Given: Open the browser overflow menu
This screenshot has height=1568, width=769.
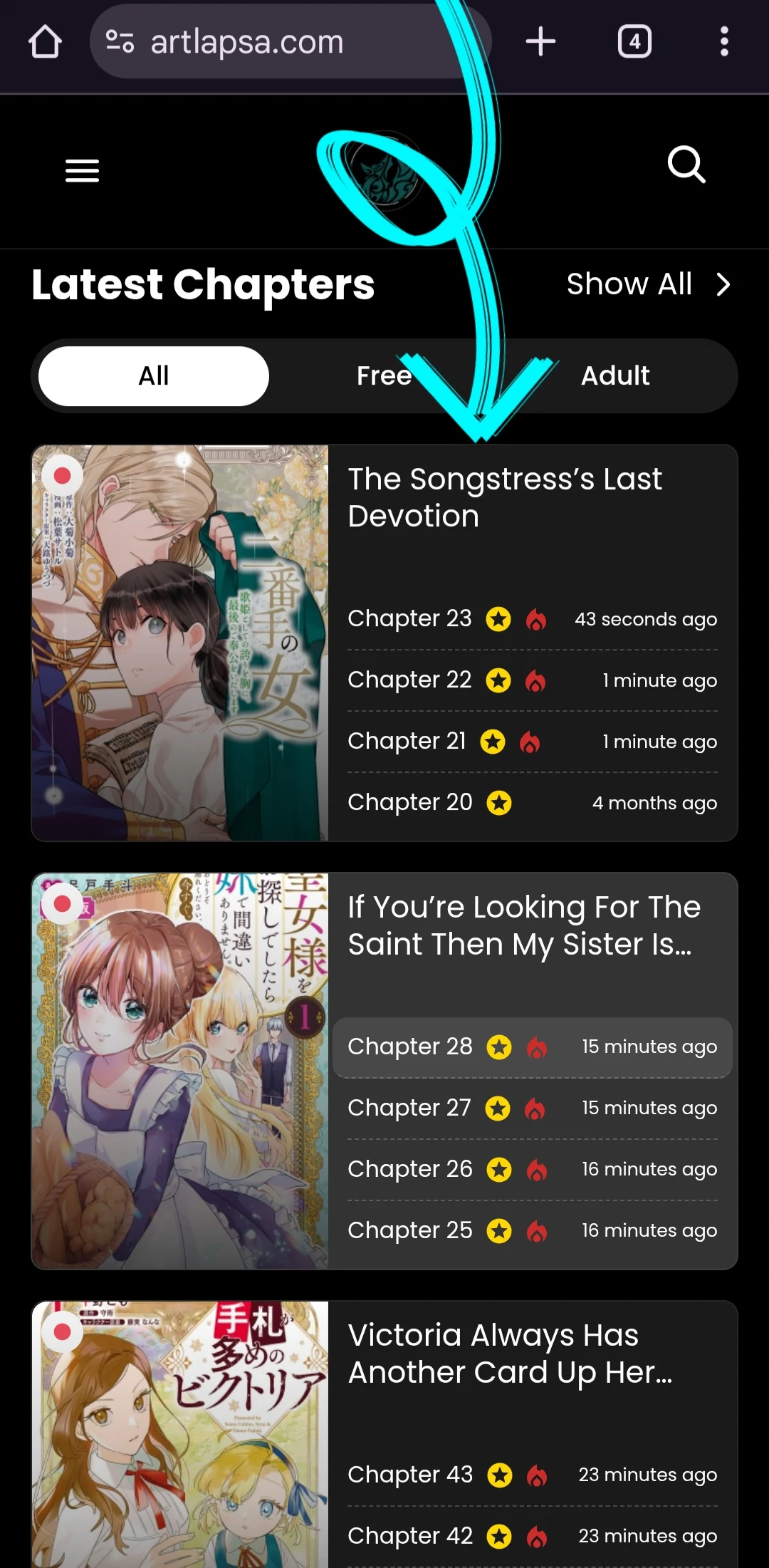Looking at the screenshot, I should click(724, 41).
